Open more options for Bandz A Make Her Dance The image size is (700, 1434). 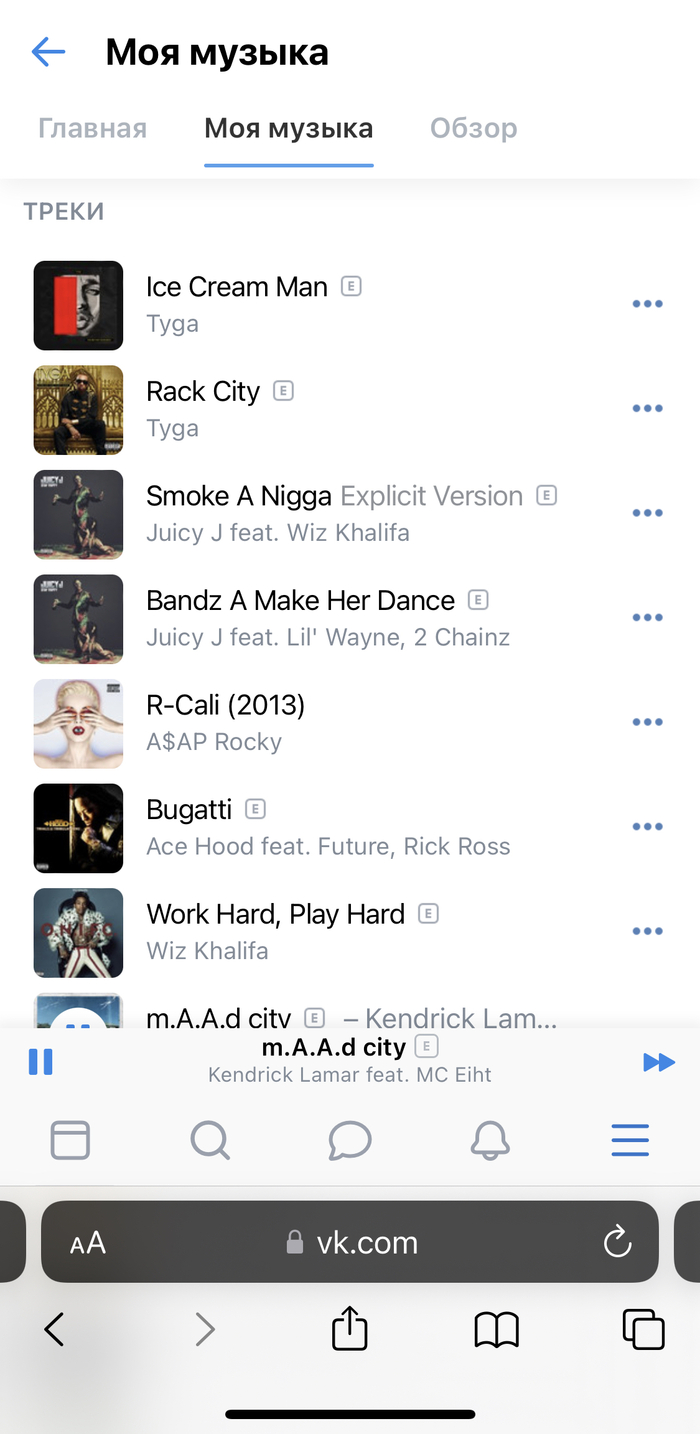647,618
